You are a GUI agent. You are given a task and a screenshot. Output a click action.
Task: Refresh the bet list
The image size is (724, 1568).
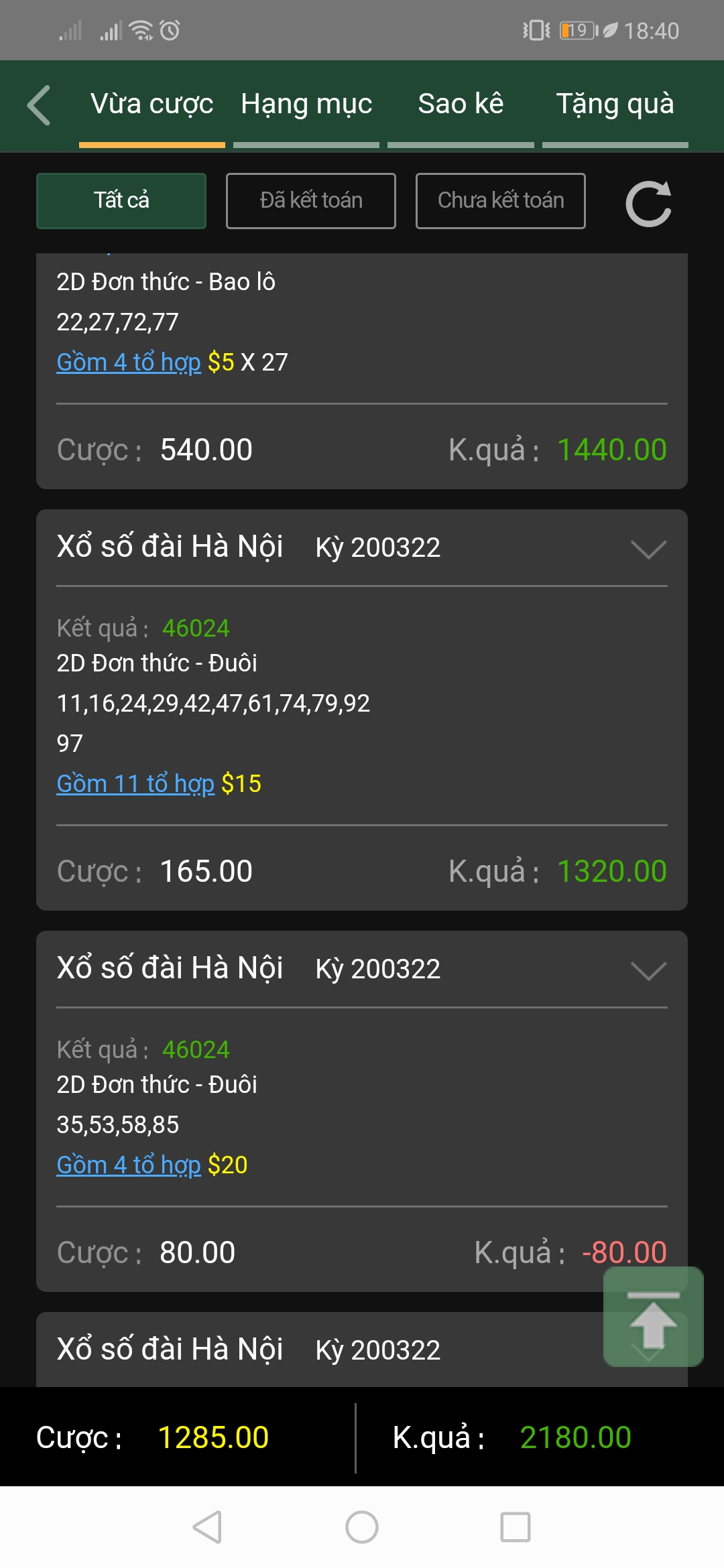(648, 204)
